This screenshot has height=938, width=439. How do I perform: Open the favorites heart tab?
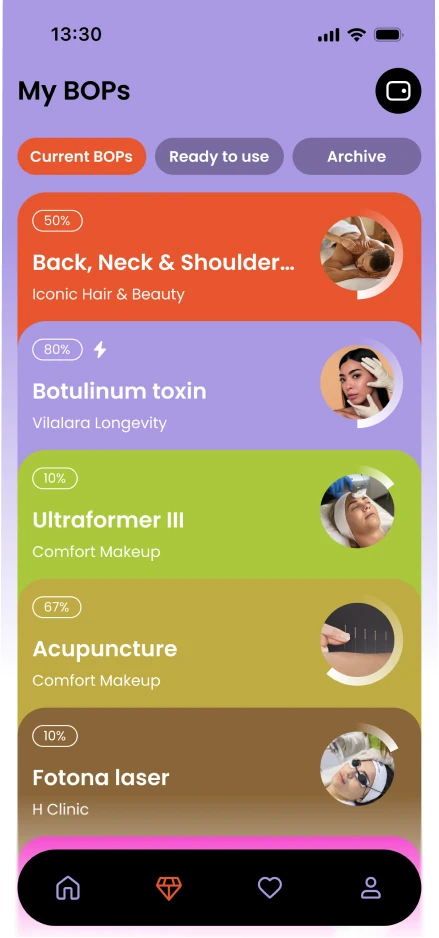tap(270, 888)
